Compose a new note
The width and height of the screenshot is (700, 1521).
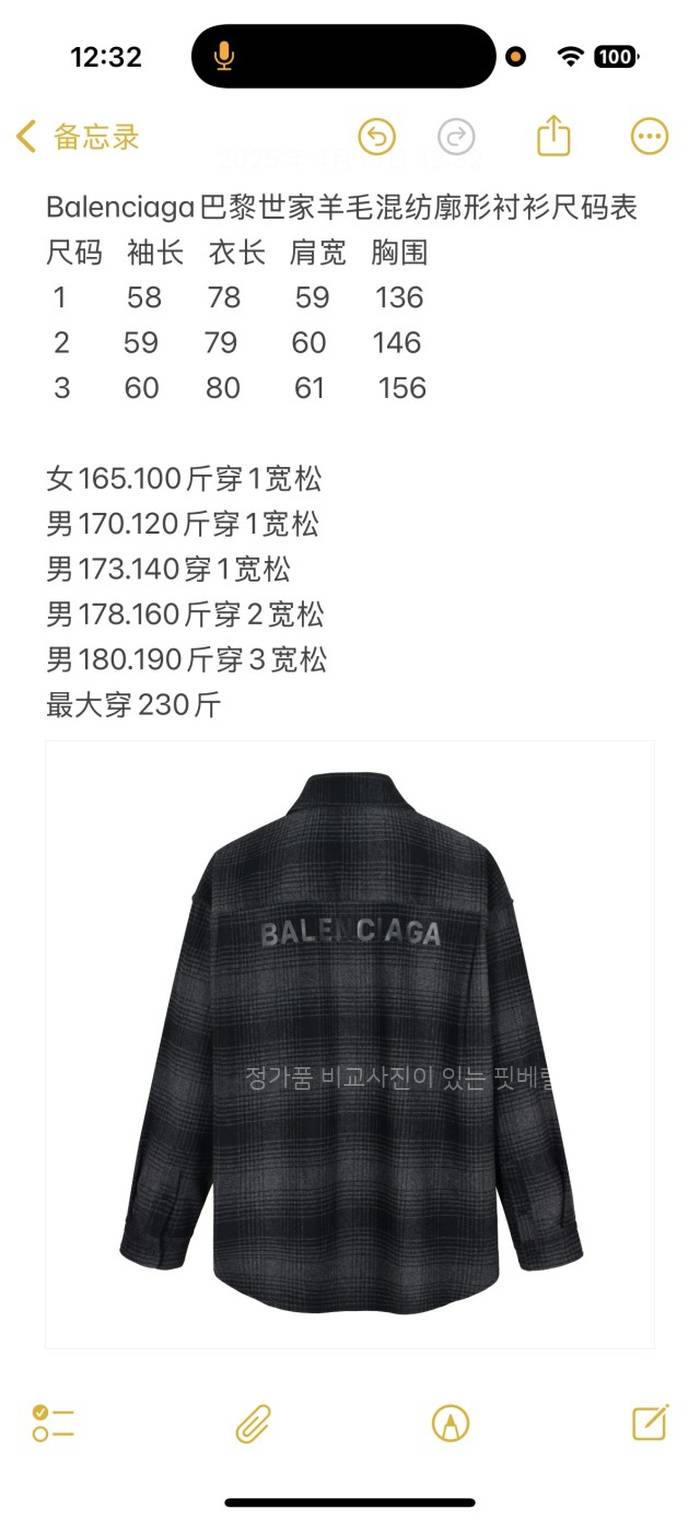(x=650, y=1422)
